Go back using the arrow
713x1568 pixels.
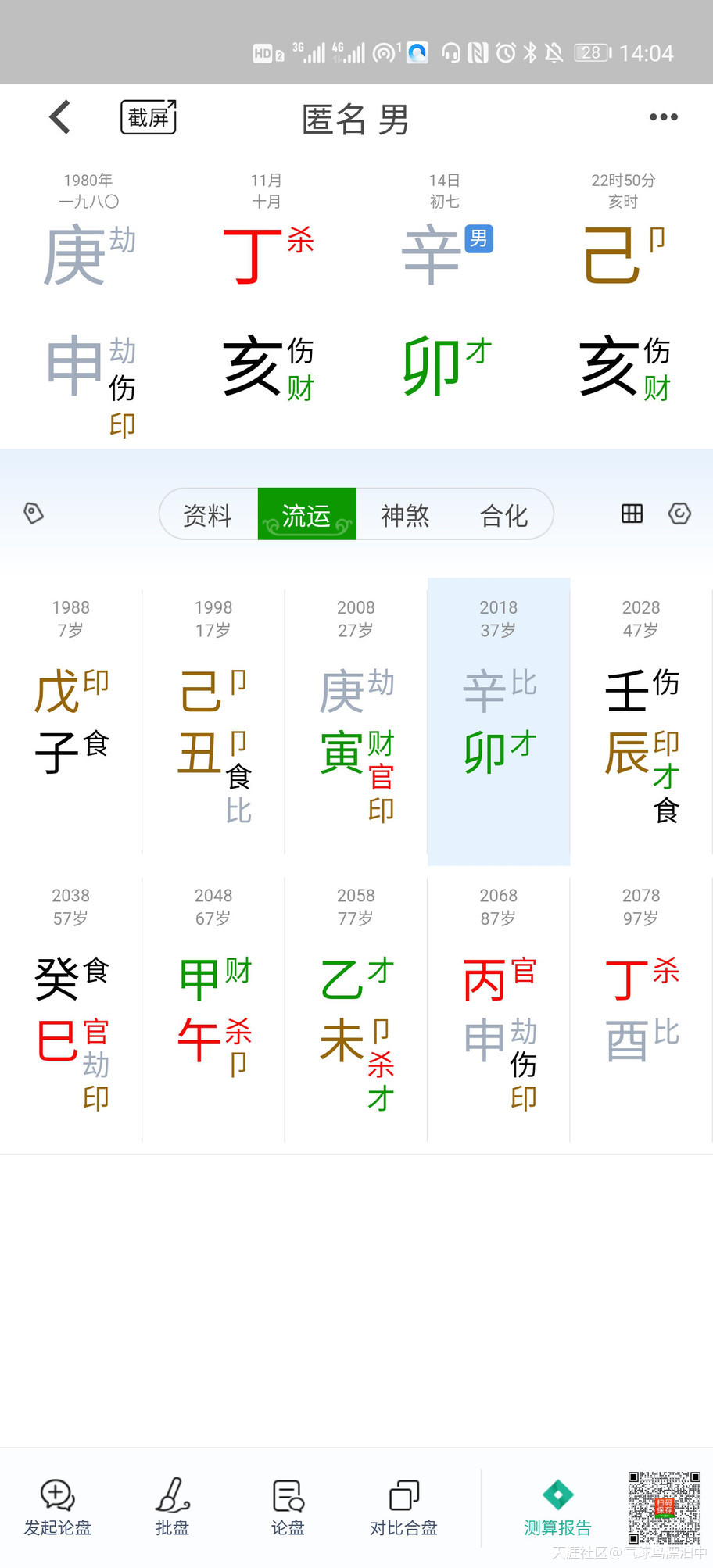coord(60,117)
